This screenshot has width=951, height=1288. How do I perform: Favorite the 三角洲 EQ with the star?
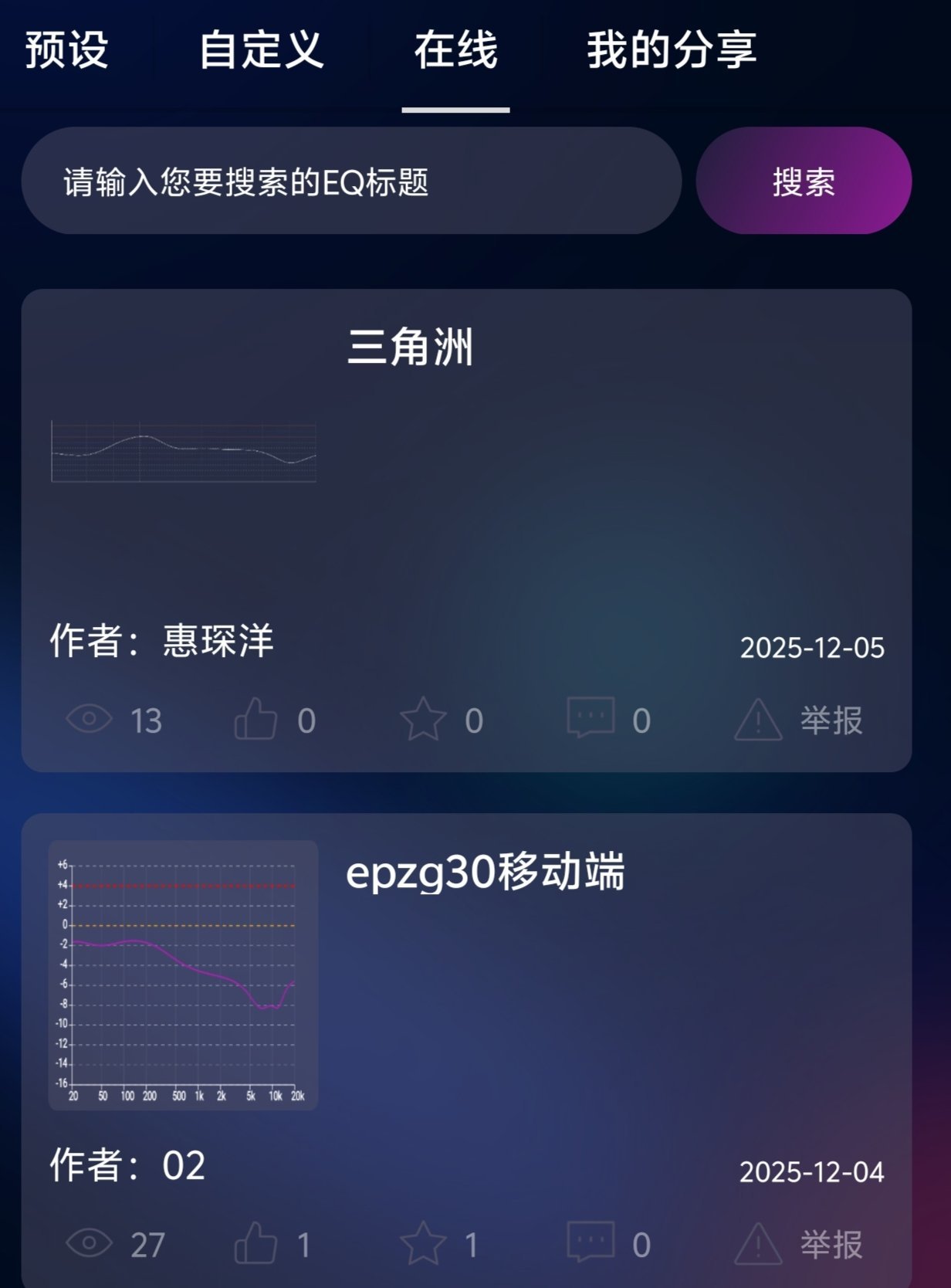pyautogui.click(x=423, y=720)
